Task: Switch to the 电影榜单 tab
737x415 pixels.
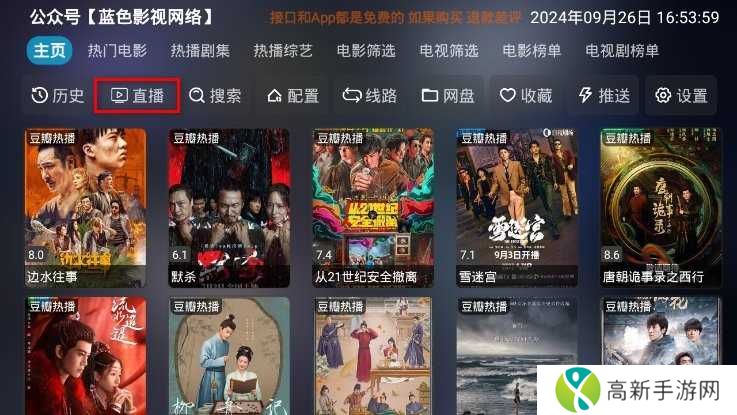Action: (532, 51)
